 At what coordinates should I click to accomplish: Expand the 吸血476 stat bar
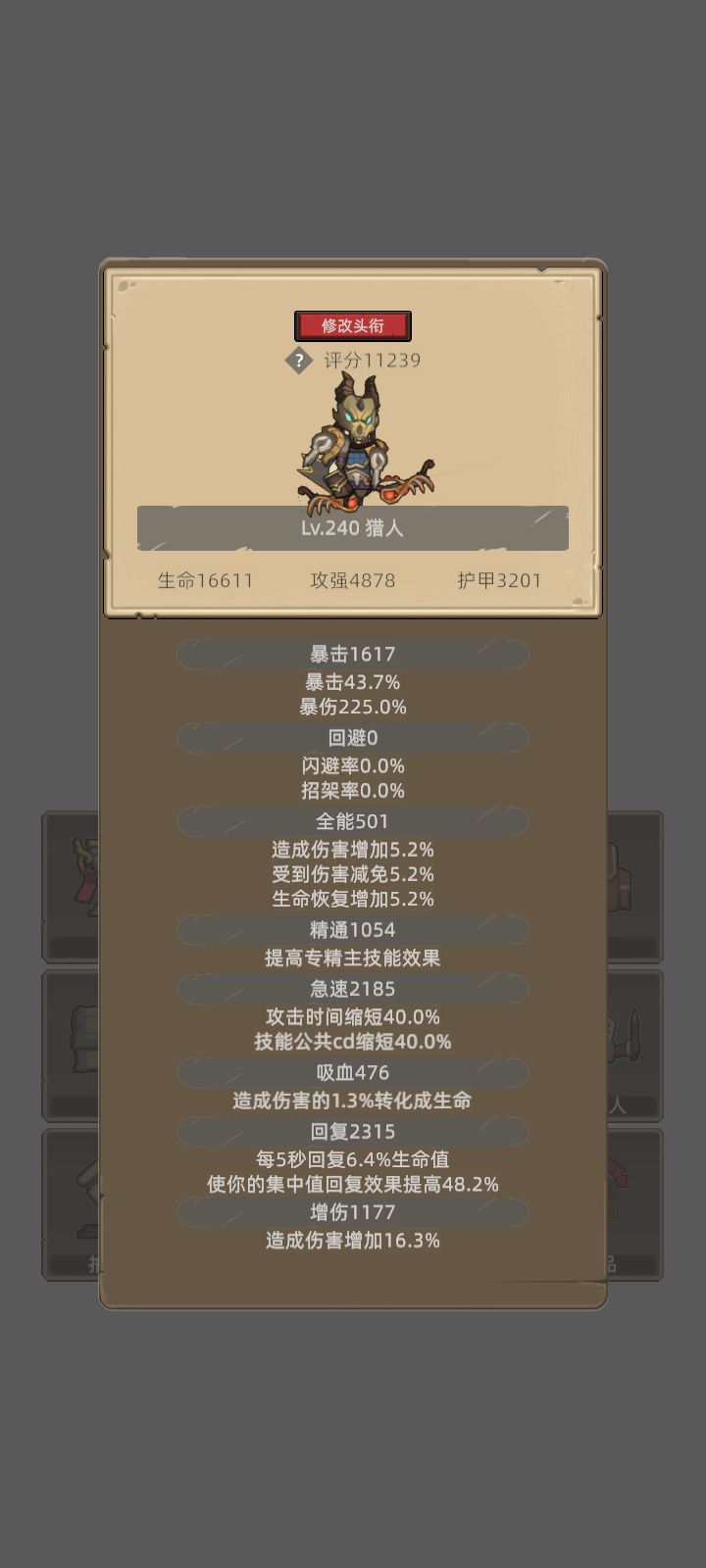(x=353, y=1072)
